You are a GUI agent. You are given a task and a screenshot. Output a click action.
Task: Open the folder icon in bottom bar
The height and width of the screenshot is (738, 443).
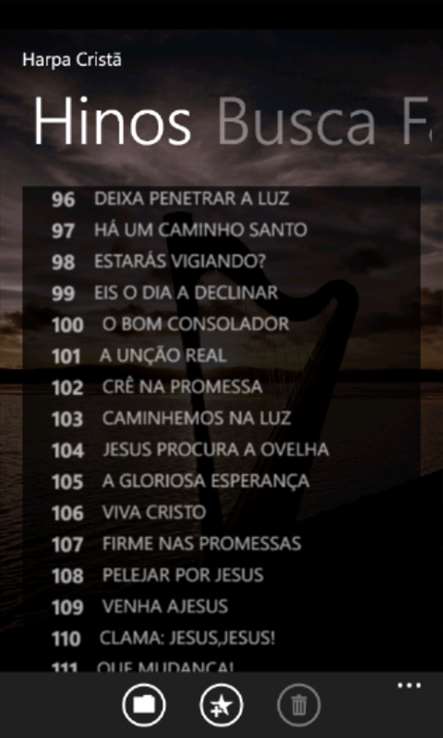click(144, 706)
